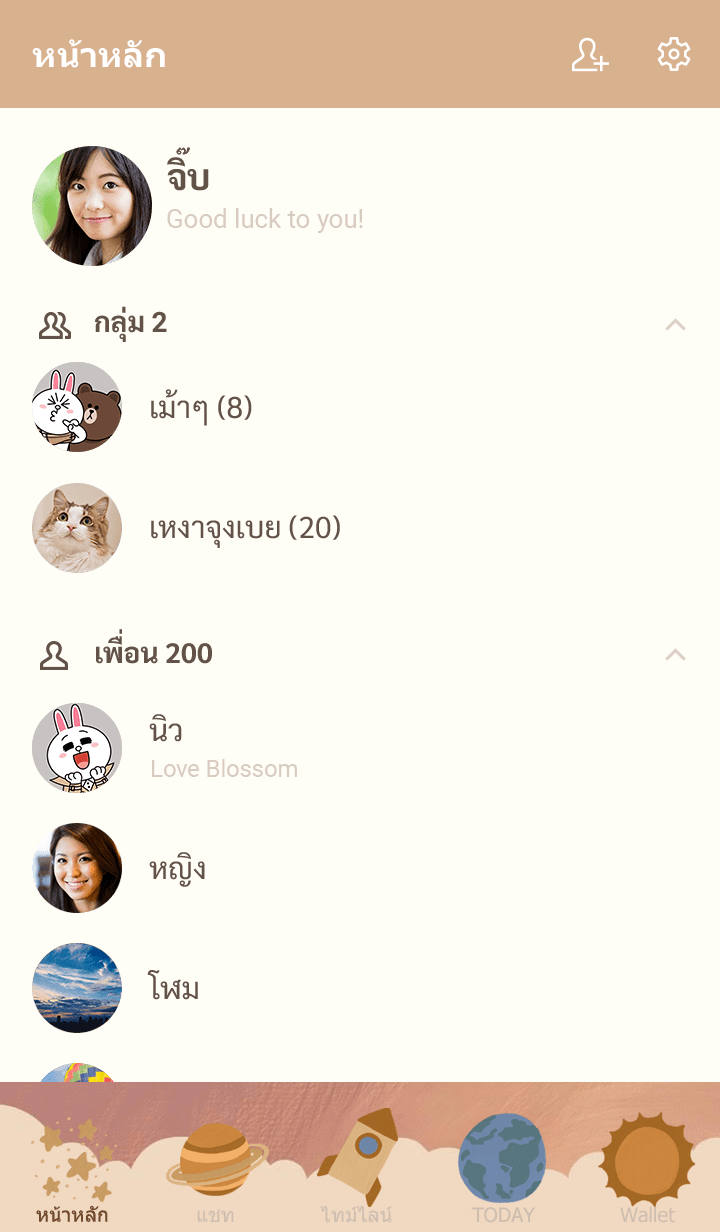The height and width of the screenshot is (1232, 720).
Task: Switch to the Wallet tab
Action: click(x=647, y=1170)
